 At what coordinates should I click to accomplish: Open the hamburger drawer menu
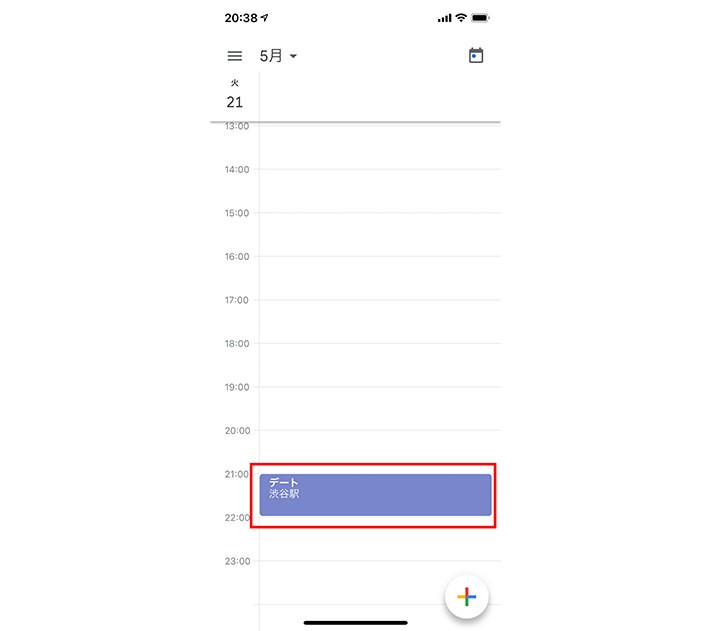235,57
